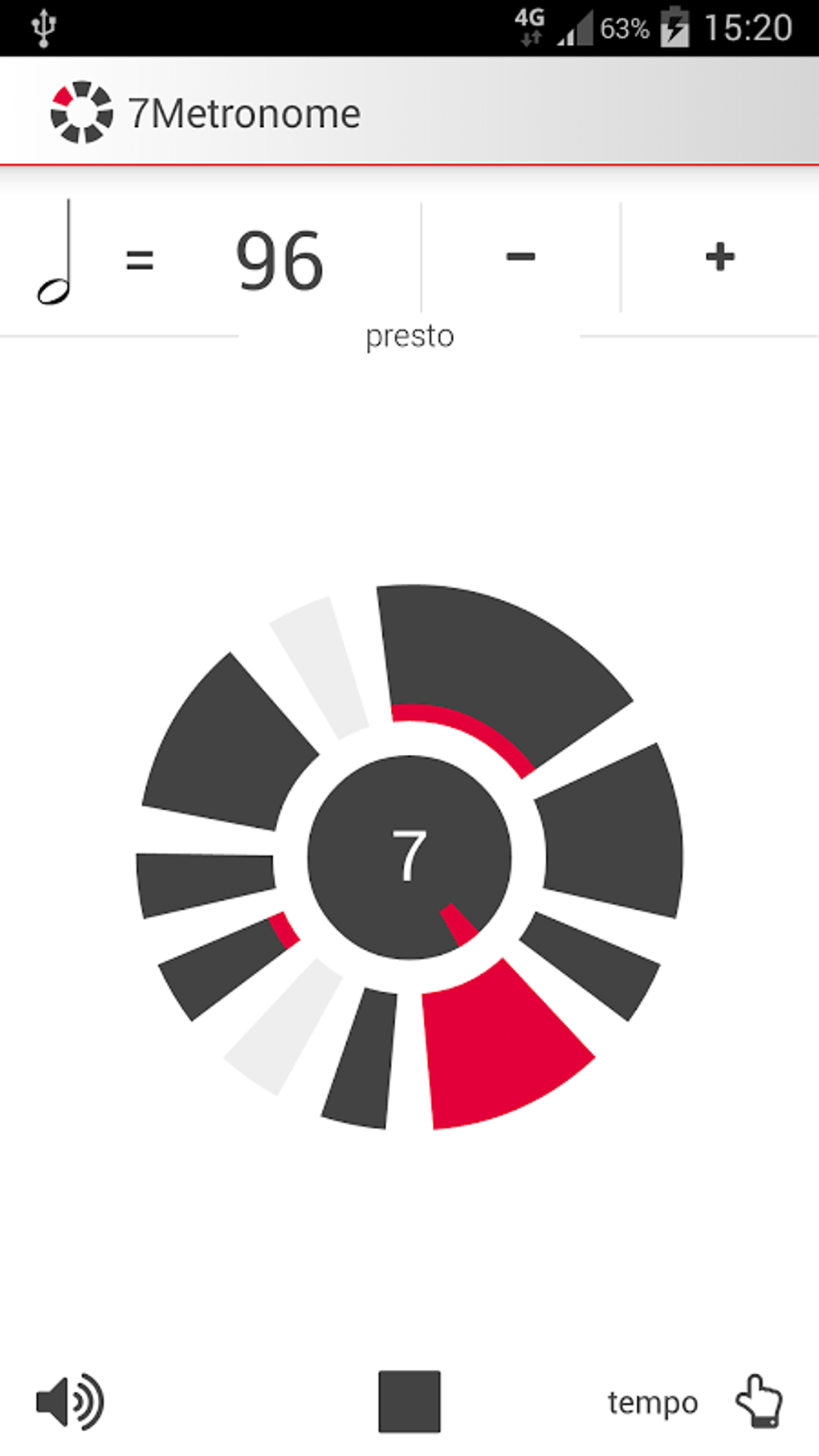Stop the metronome playback
Viewport: 819px width, 1456px height.
pos(409,1401)
